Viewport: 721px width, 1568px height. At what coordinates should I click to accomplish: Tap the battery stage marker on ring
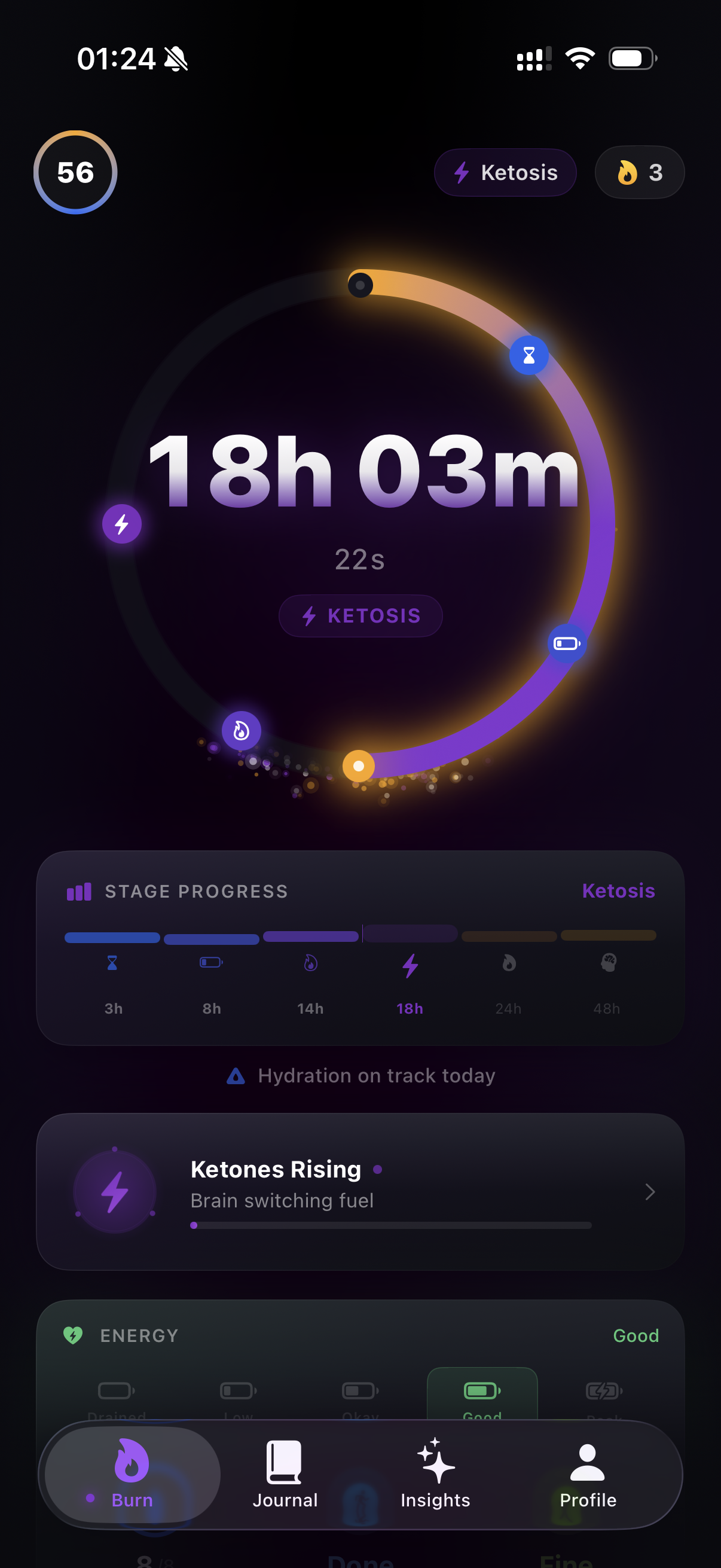566,643
